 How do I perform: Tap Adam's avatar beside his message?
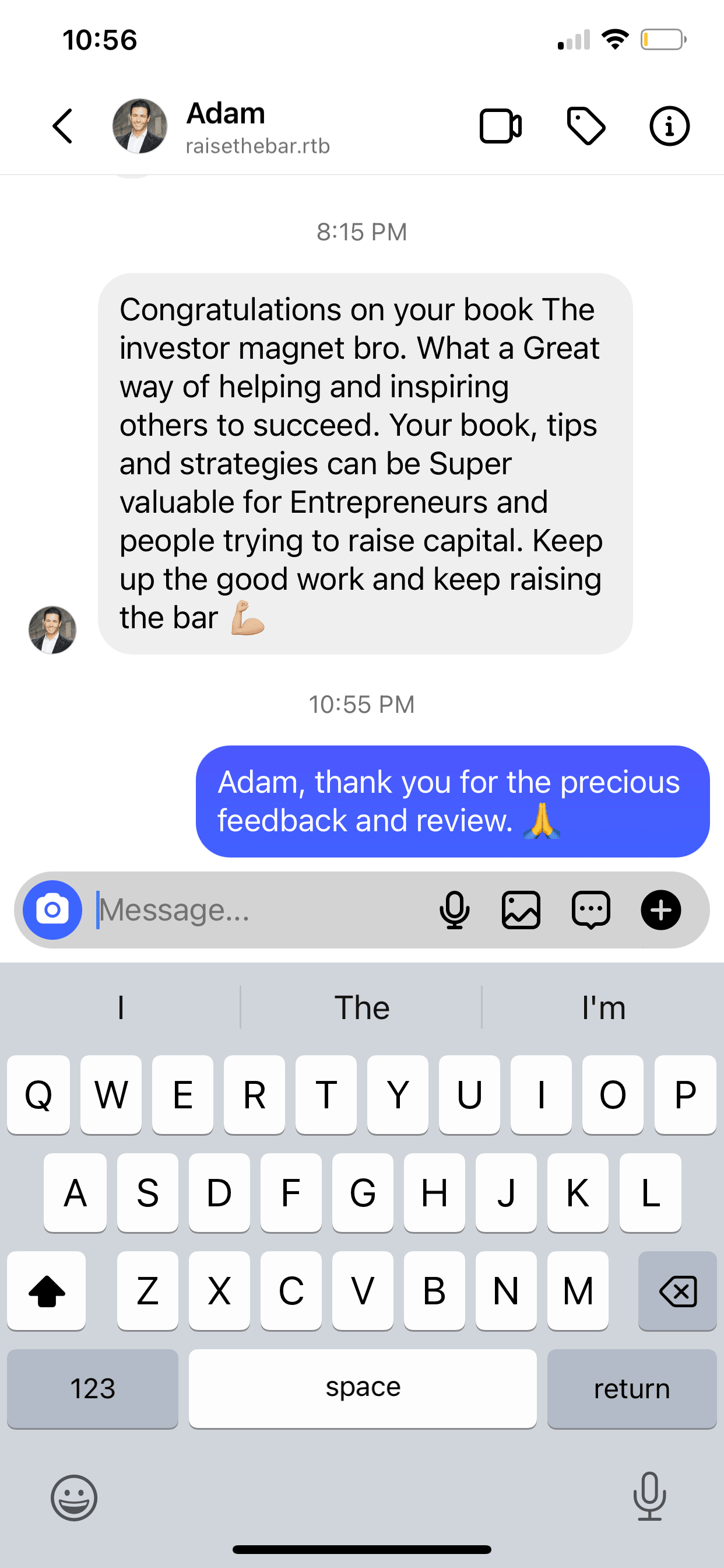click(x=52, y=629)
